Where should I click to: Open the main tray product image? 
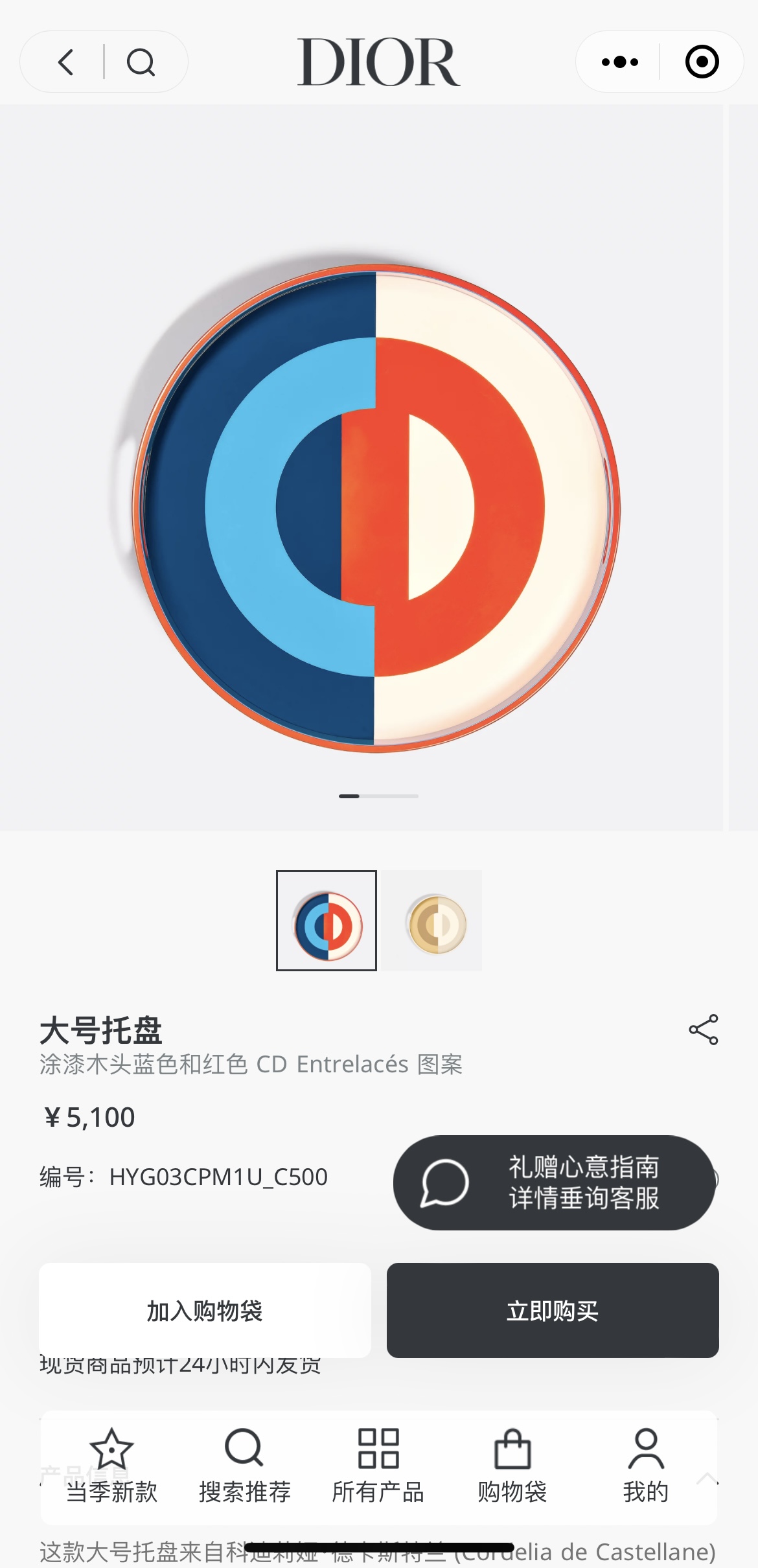coord(376,509)
